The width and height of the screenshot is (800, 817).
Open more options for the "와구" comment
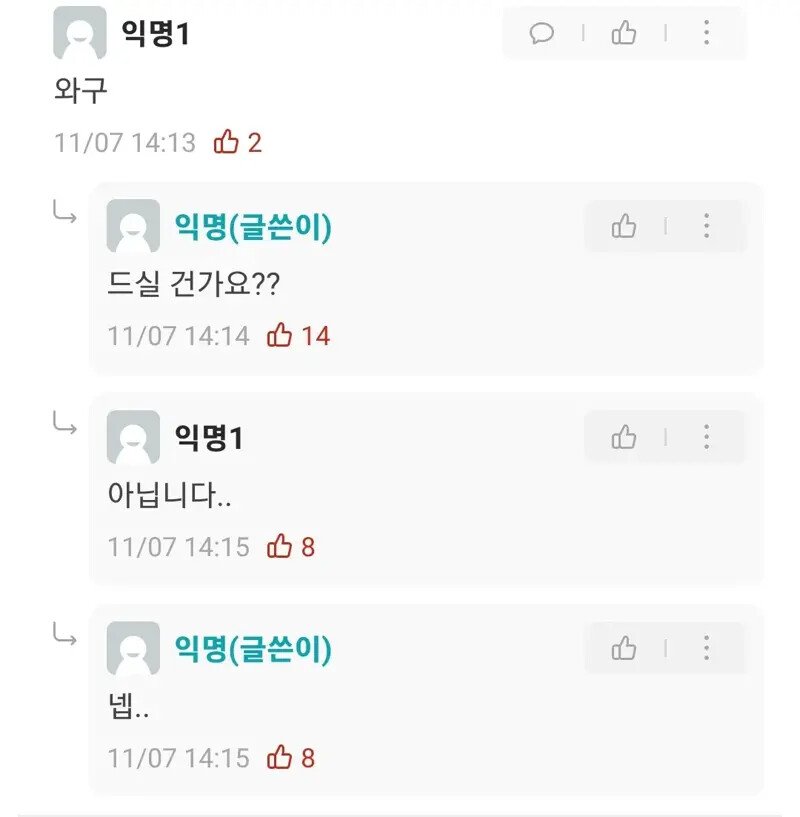(x=706, y=33)
